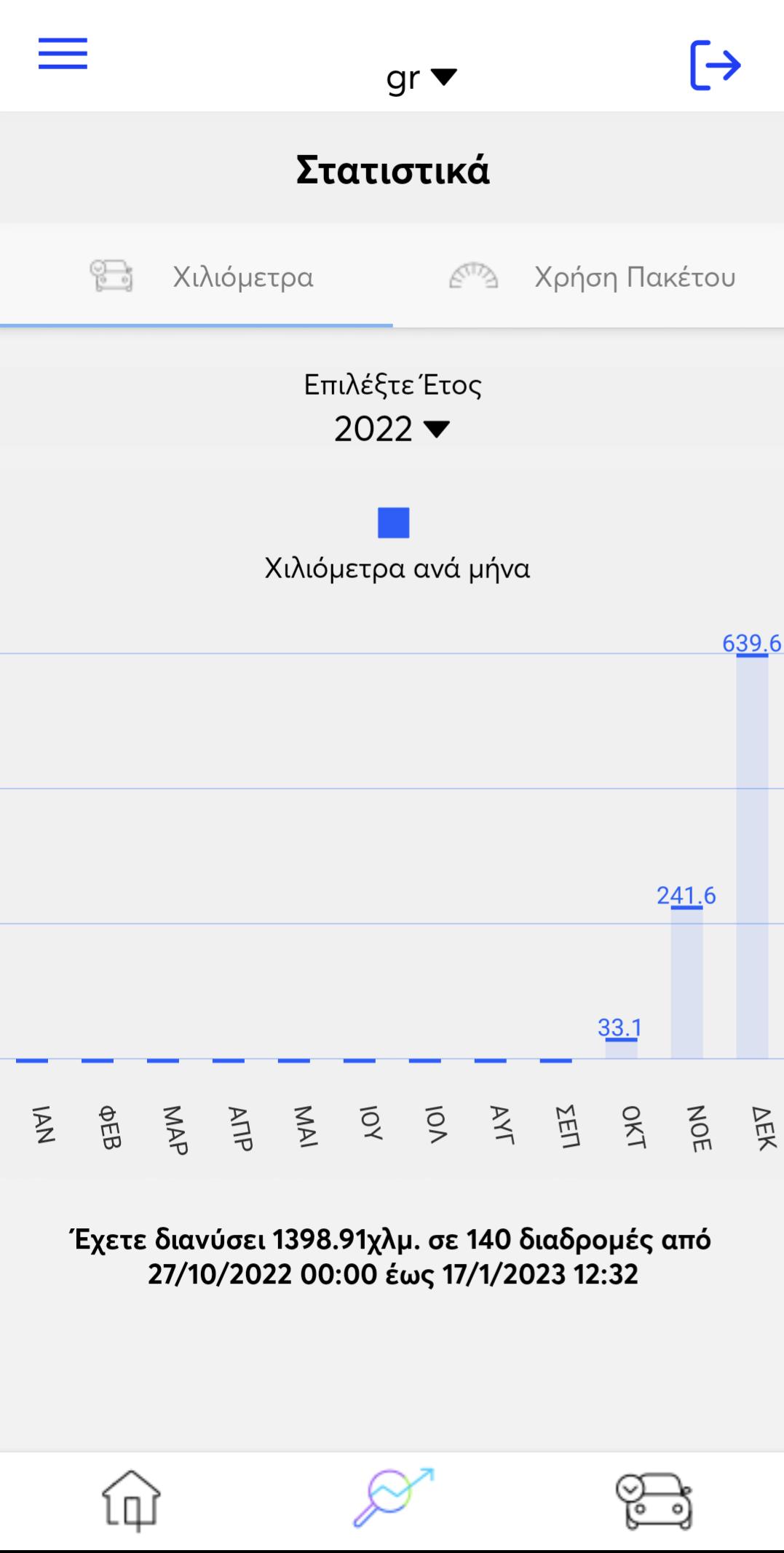Open the statistics tab in bottom bar

coord(393,1498)
